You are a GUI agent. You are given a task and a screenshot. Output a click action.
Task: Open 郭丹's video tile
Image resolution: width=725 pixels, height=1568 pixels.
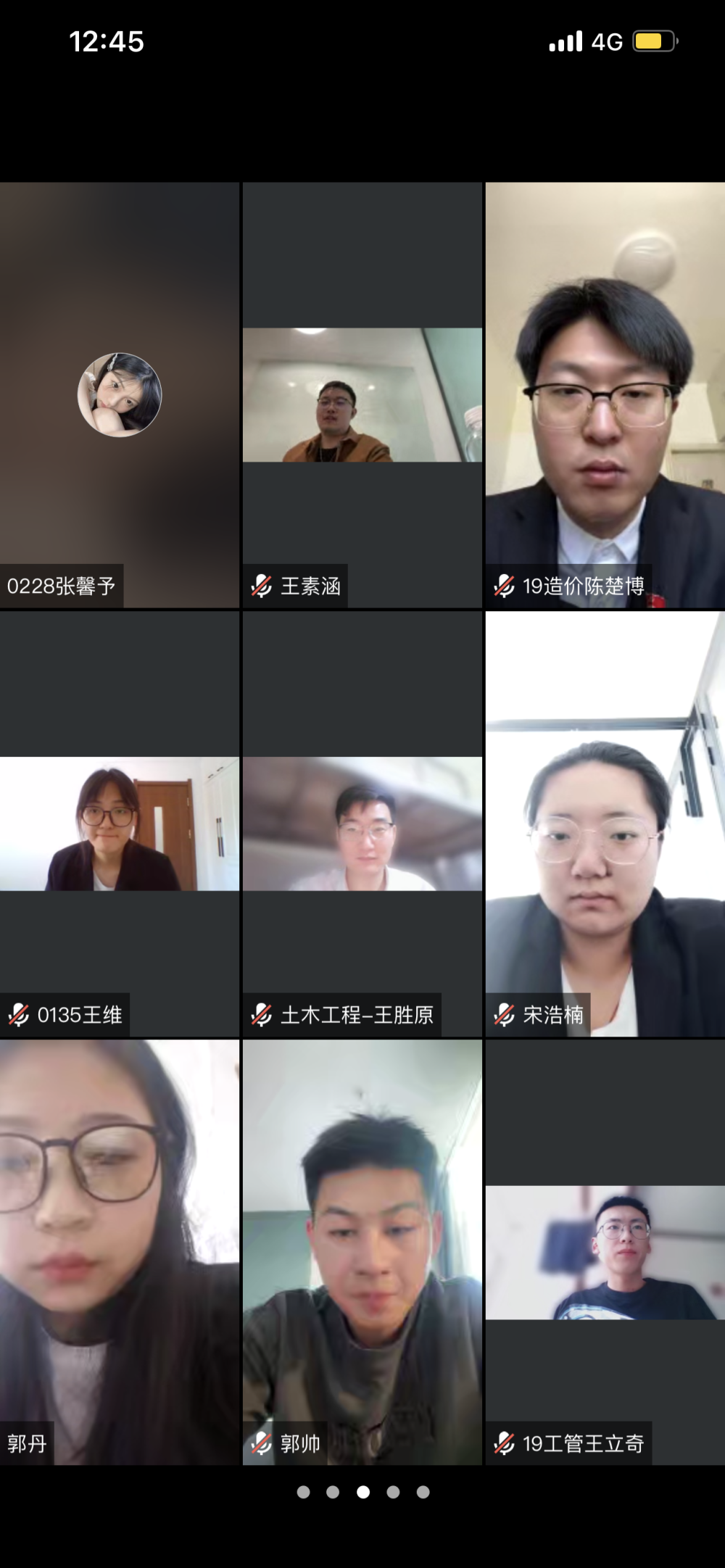pyautogui.click(x=120, y=1252)
